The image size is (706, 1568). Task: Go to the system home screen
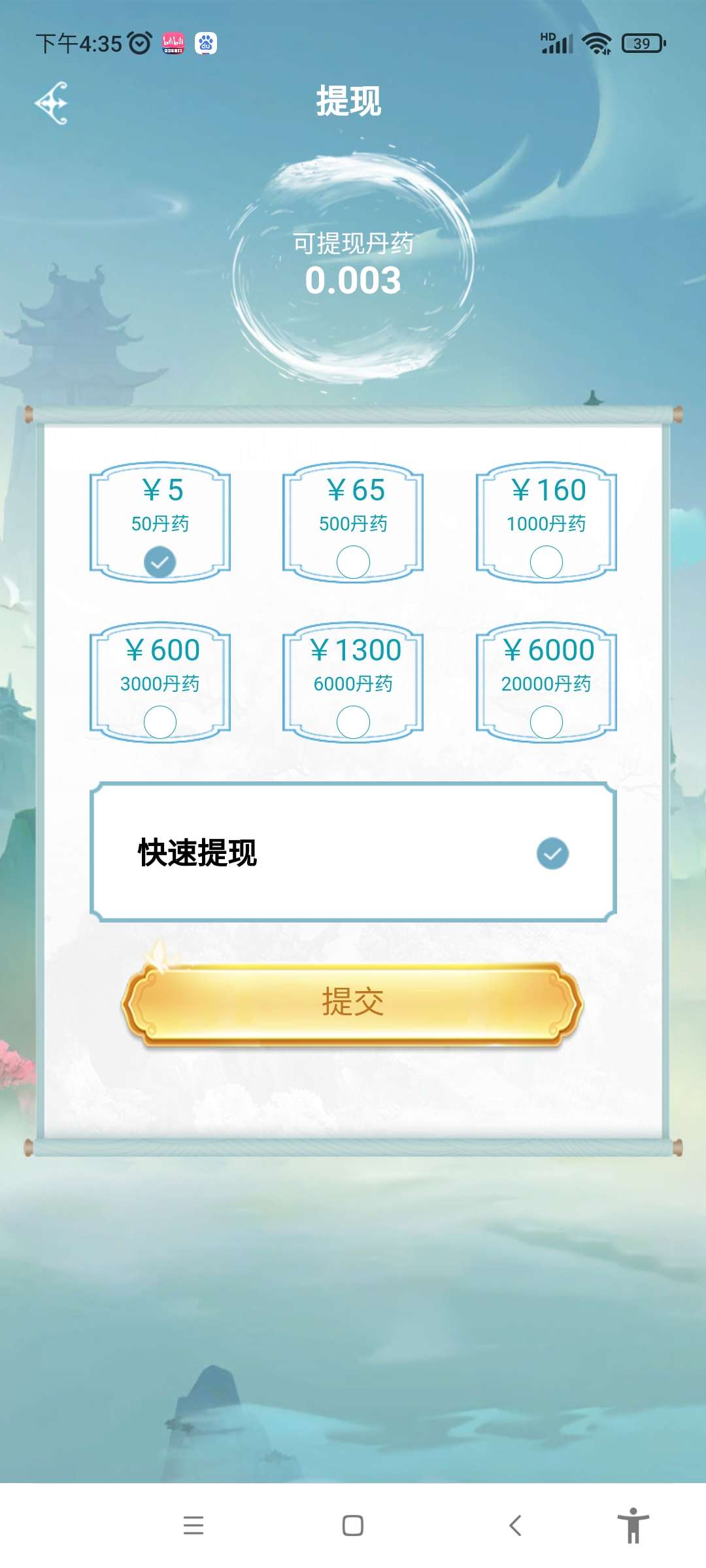click(353, 1526)
